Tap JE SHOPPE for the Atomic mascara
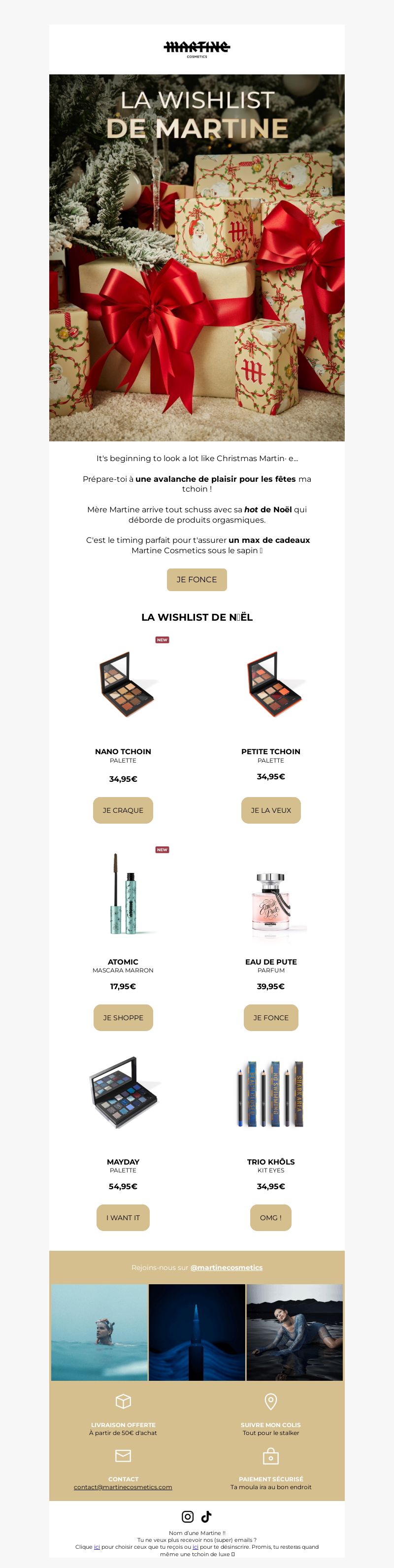This screenshot has width=394, height=1568. [x=123, y=1018]
